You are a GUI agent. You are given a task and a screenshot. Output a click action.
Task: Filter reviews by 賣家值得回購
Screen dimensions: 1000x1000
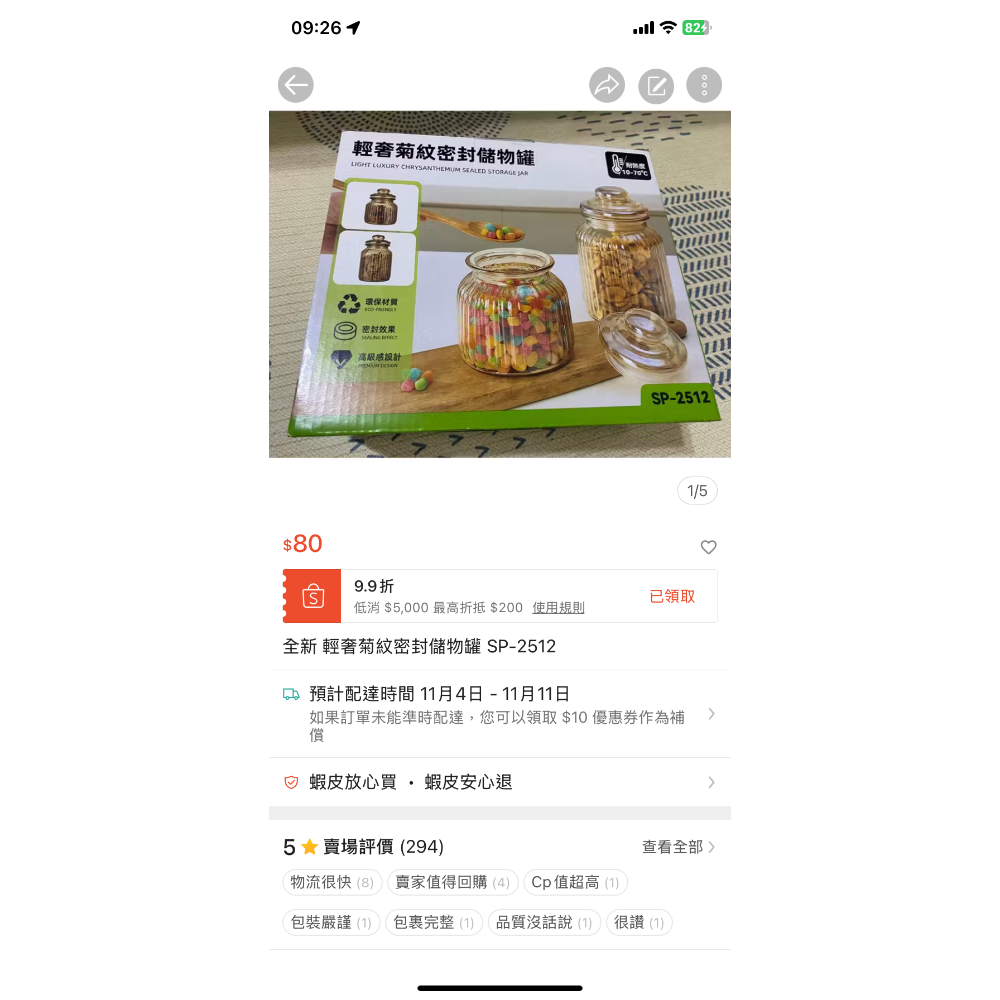pyautogui.click(x=453, y=882)
